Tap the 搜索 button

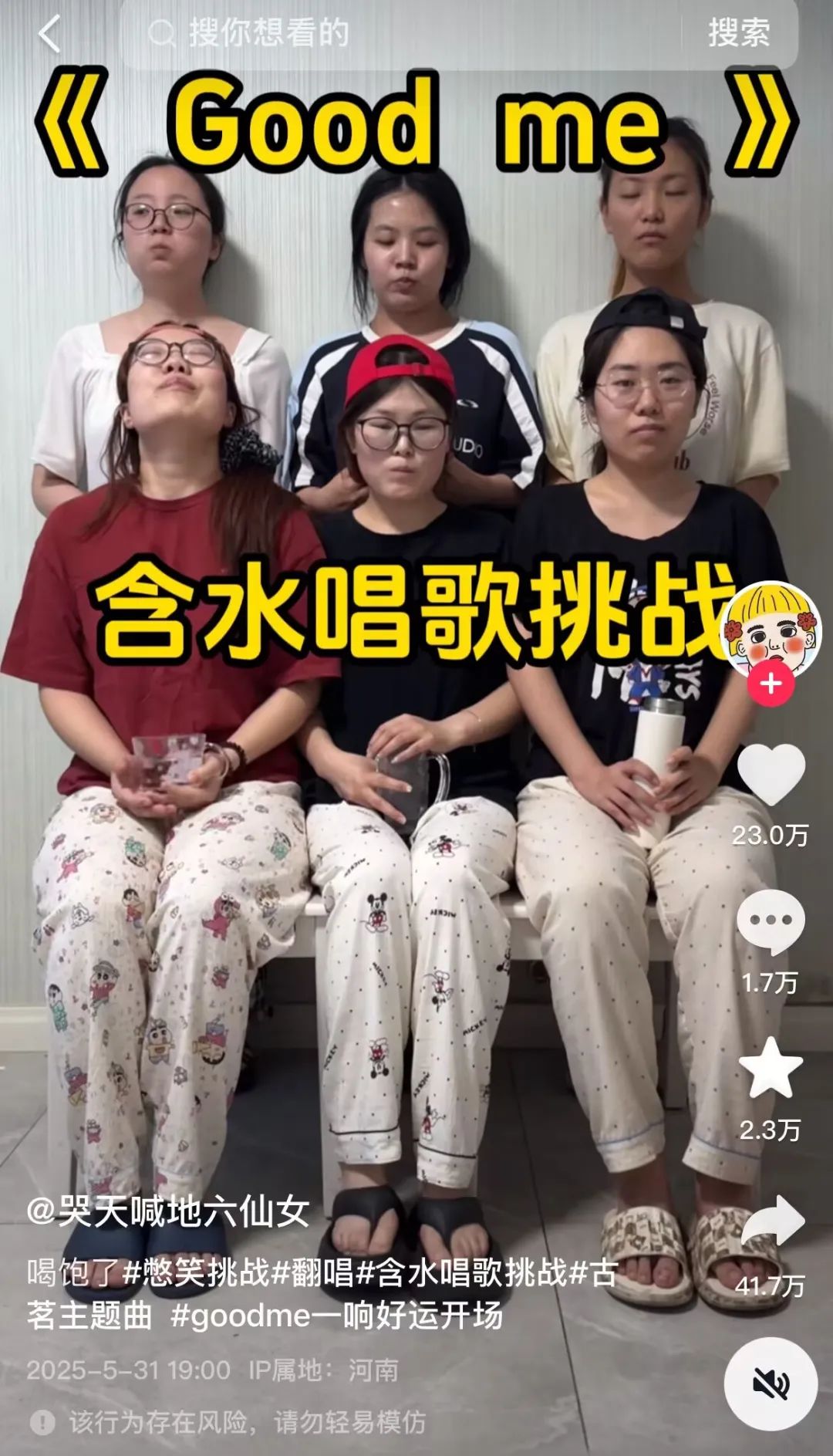tap(738, 34)
